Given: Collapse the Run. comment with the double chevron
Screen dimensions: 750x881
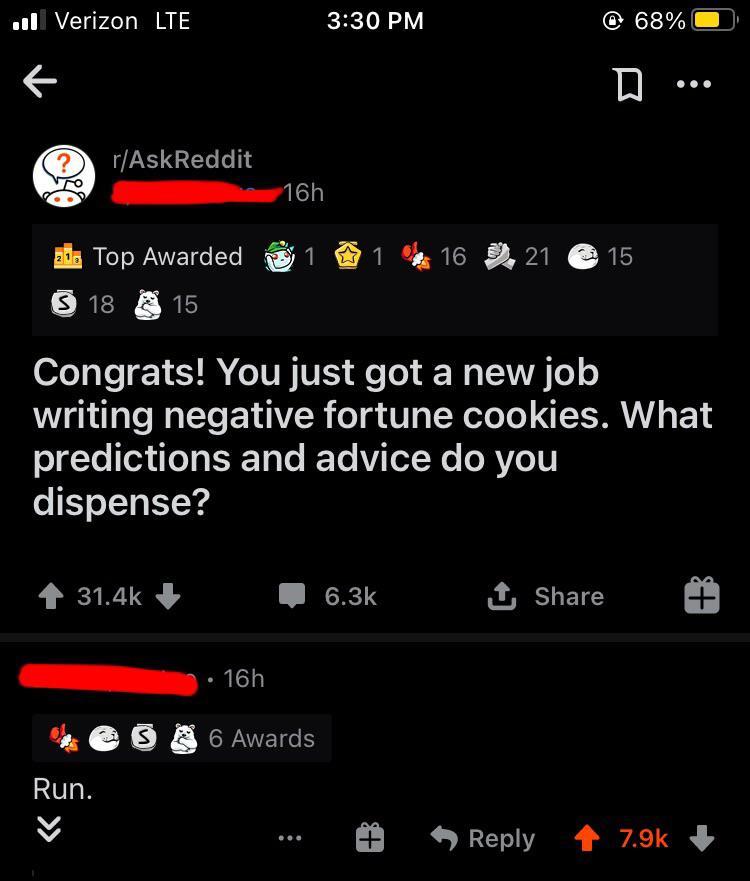Looking at the screenshot, I should [48, 829].
